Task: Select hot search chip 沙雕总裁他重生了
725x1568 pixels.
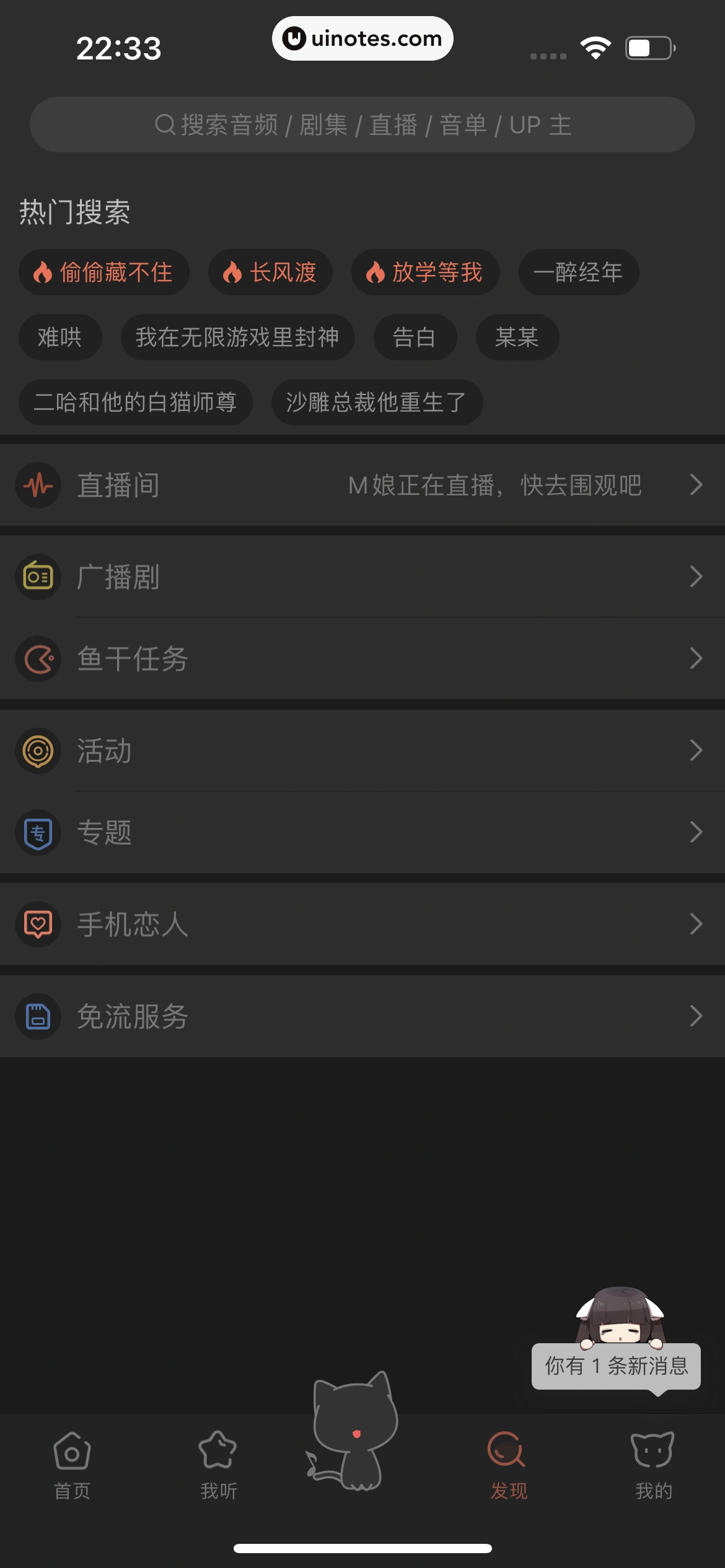Action: 376,403
